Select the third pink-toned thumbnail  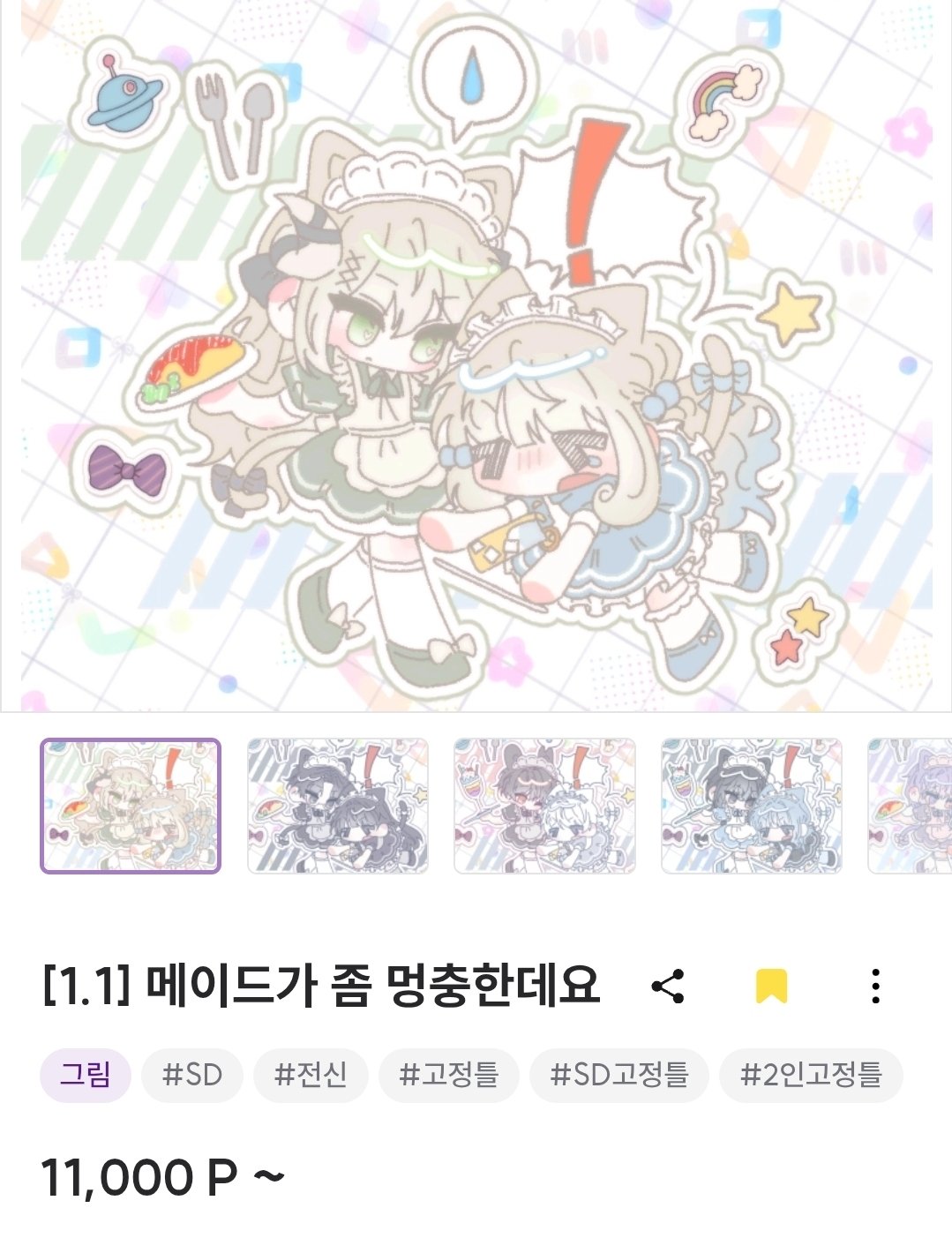[544, 806]
